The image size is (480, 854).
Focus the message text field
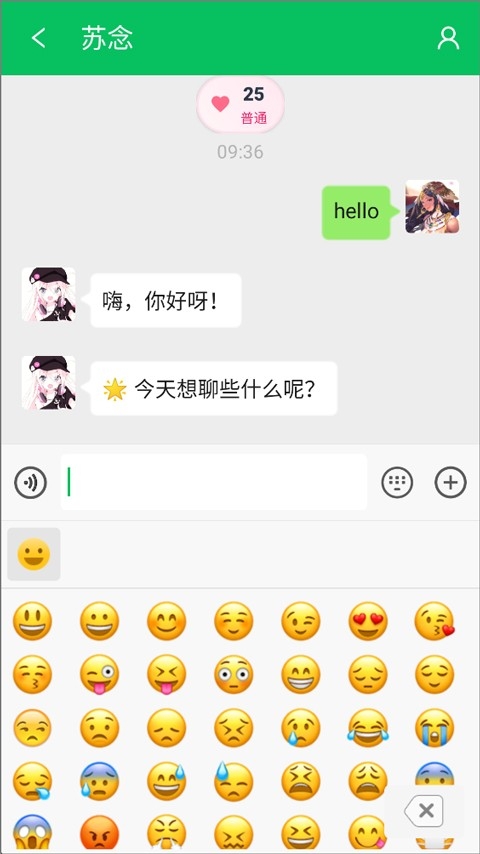pyautogui.click(x=214, y=482)
